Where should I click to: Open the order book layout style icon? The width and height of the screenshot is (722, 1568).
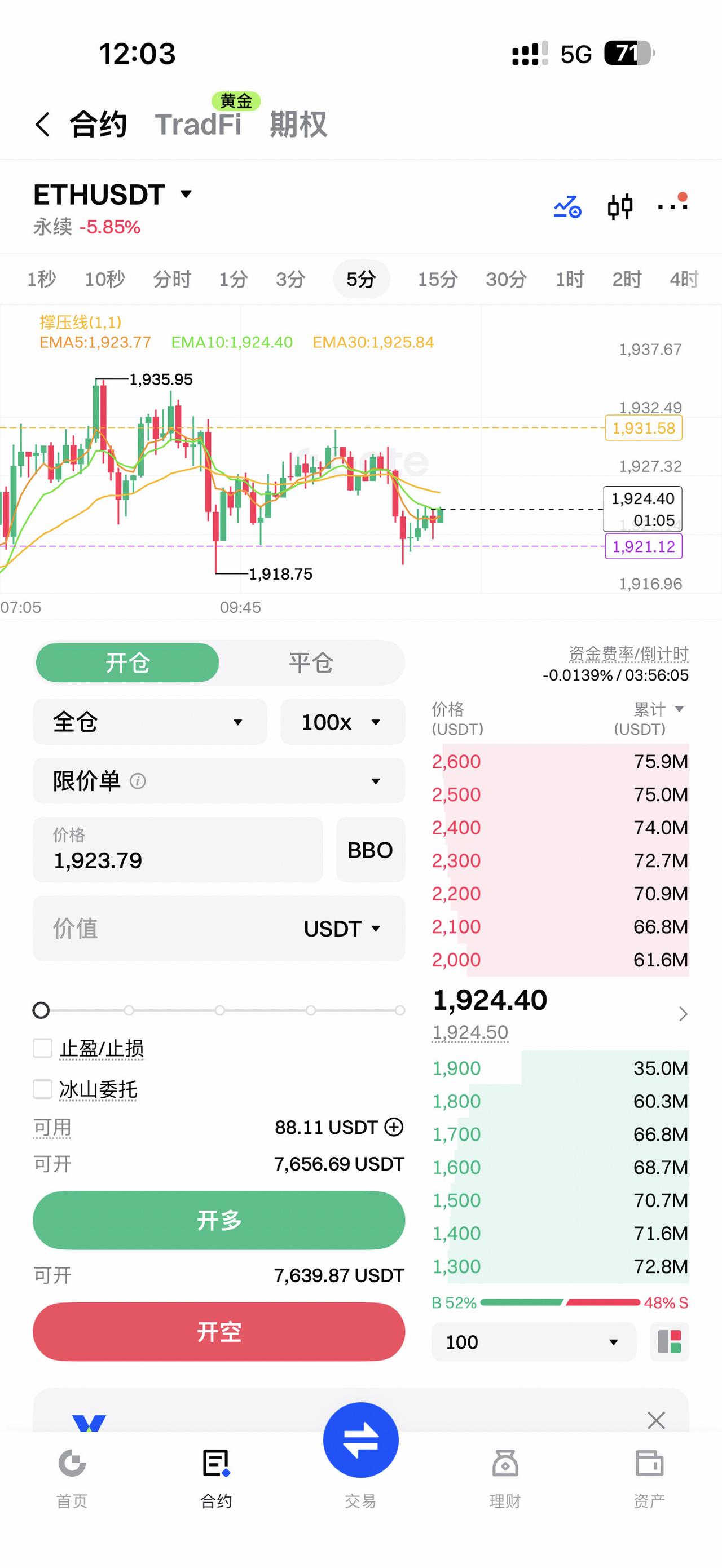click(668, 1341)
